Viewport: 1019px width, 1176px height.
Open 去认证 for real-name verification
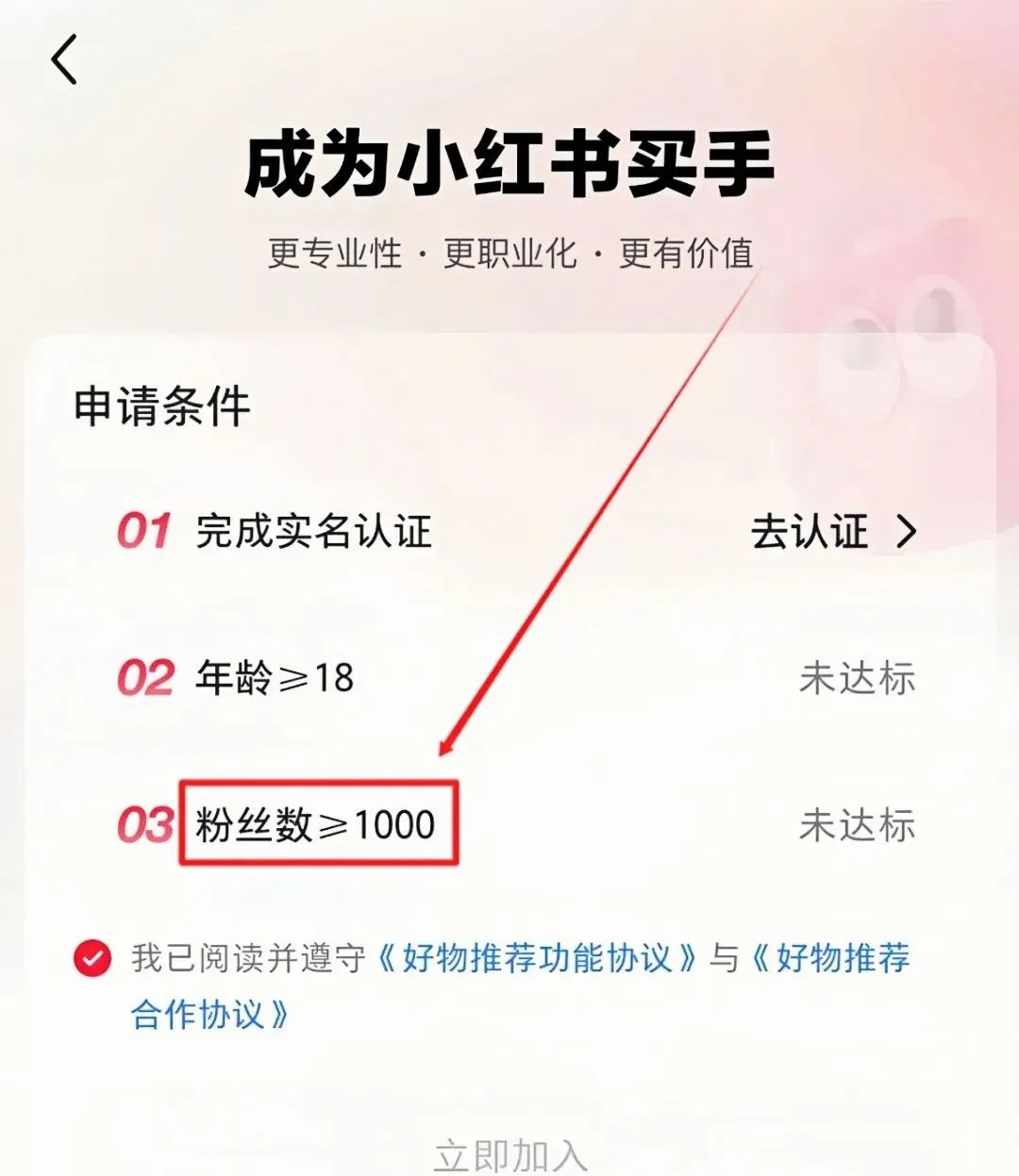832,532
